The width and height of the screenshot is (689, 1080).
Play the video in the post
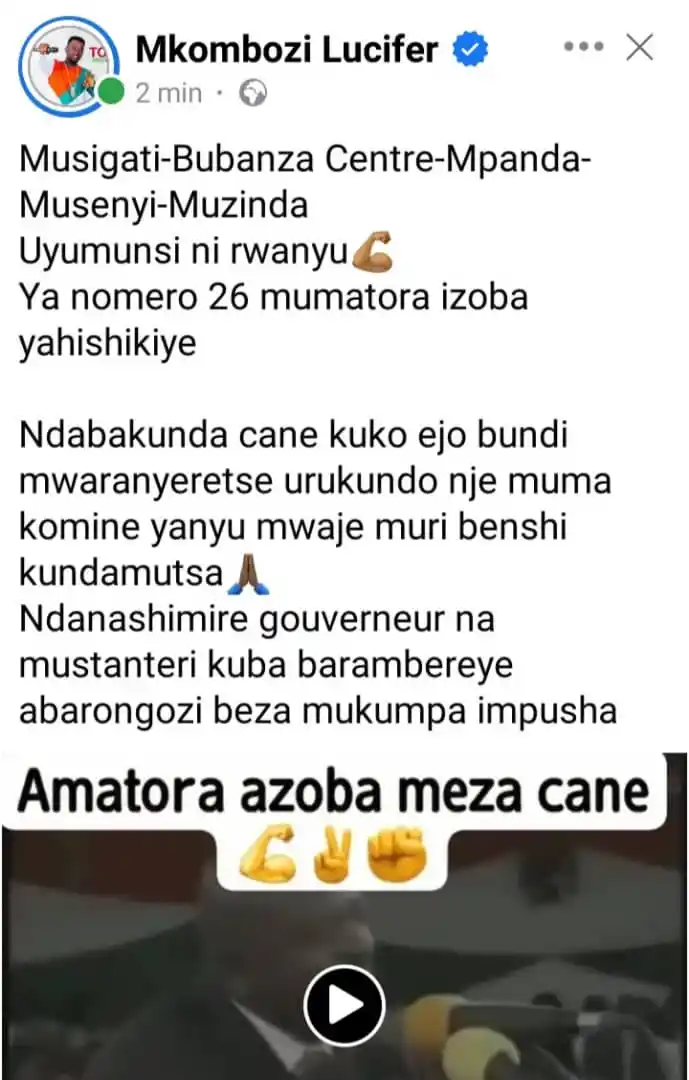click(x=344, y=1005)
